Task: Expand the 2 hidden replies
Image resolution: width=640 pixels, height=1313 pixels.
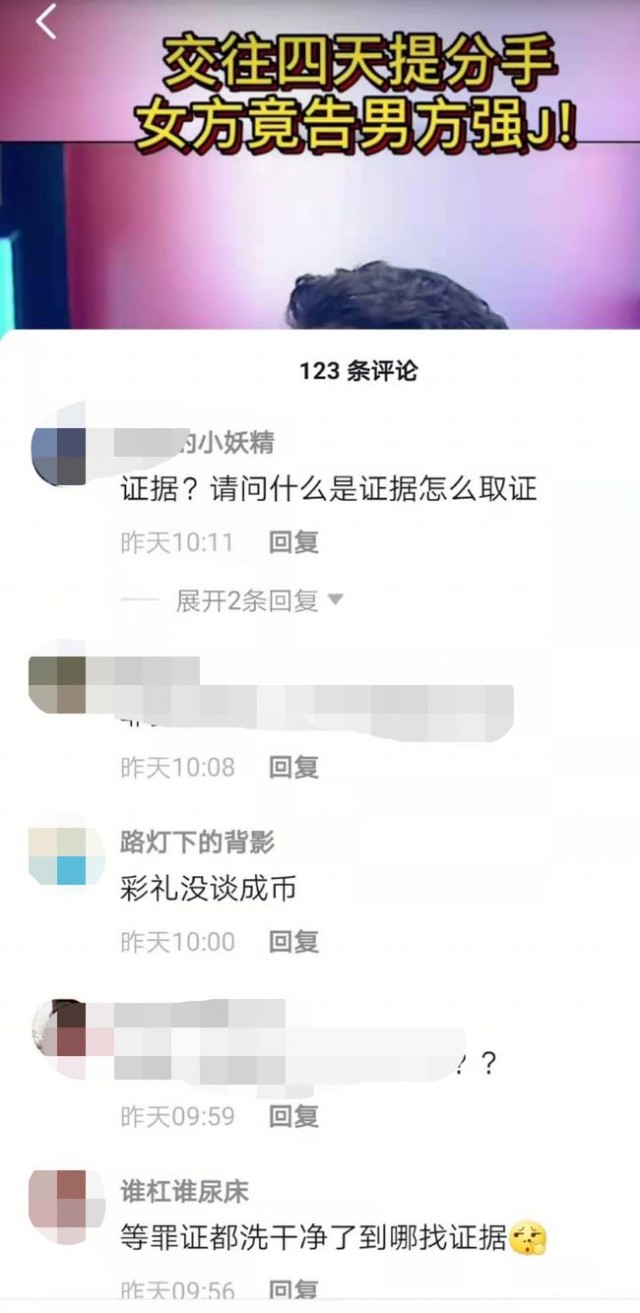Action: [258, 601]
